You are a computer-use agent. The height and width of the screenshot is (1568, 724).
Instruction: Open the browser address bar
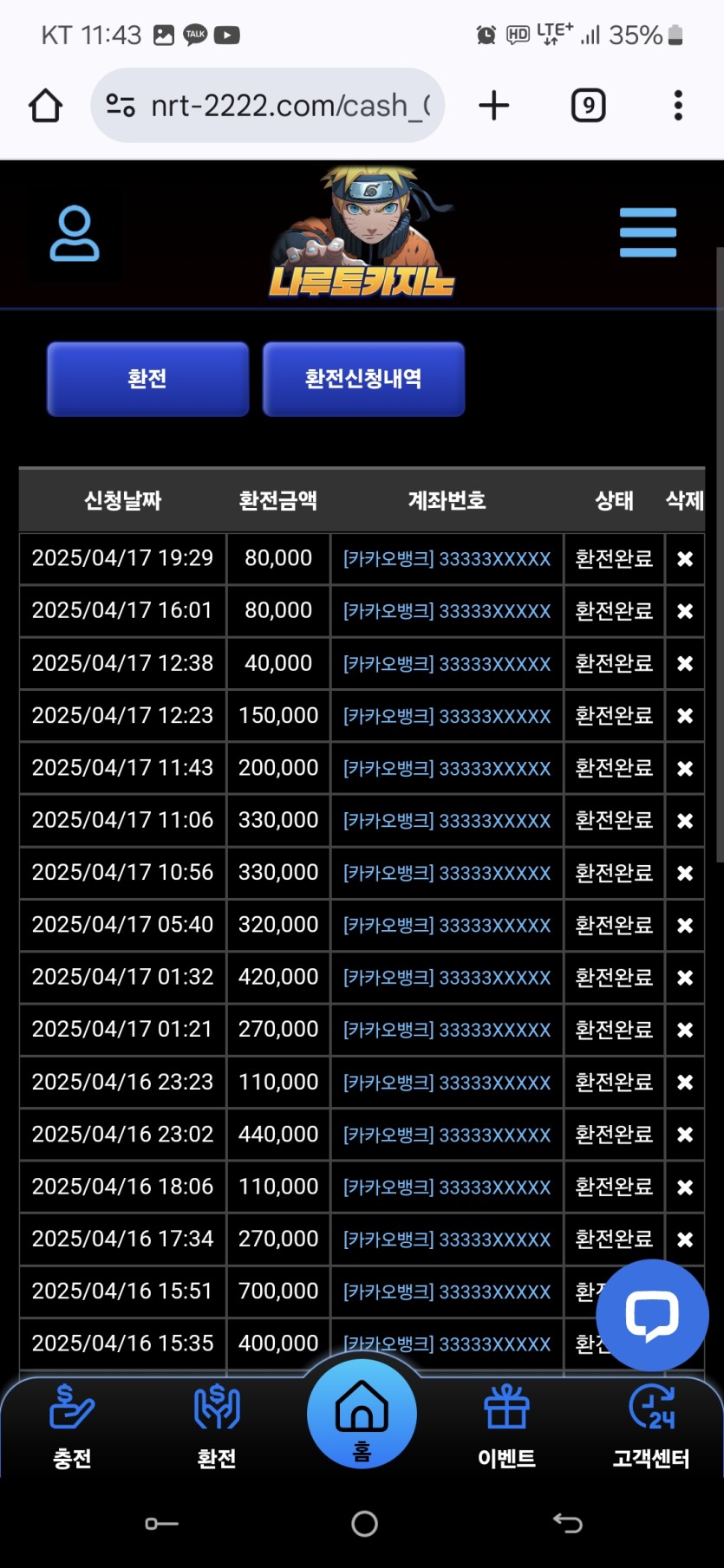267,106
